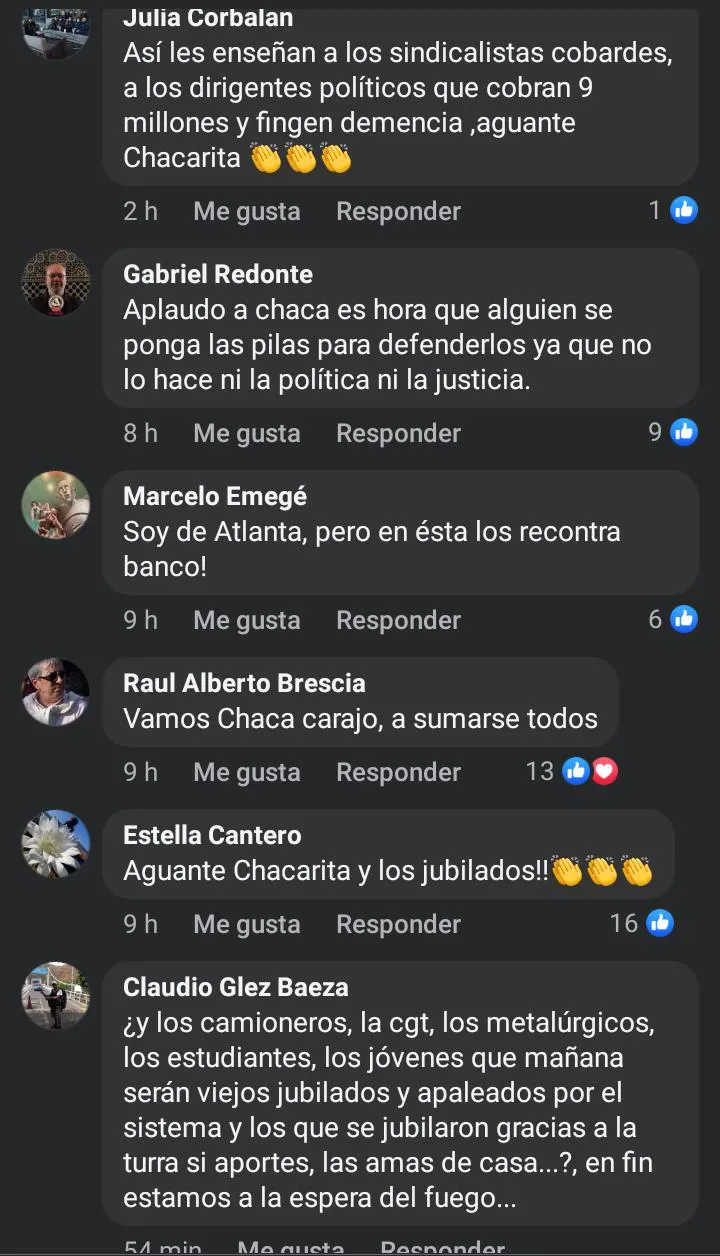720x1256 pixels.
Task: View reactions on Marcelo Emegé's comment
Action: click(673, 619)
